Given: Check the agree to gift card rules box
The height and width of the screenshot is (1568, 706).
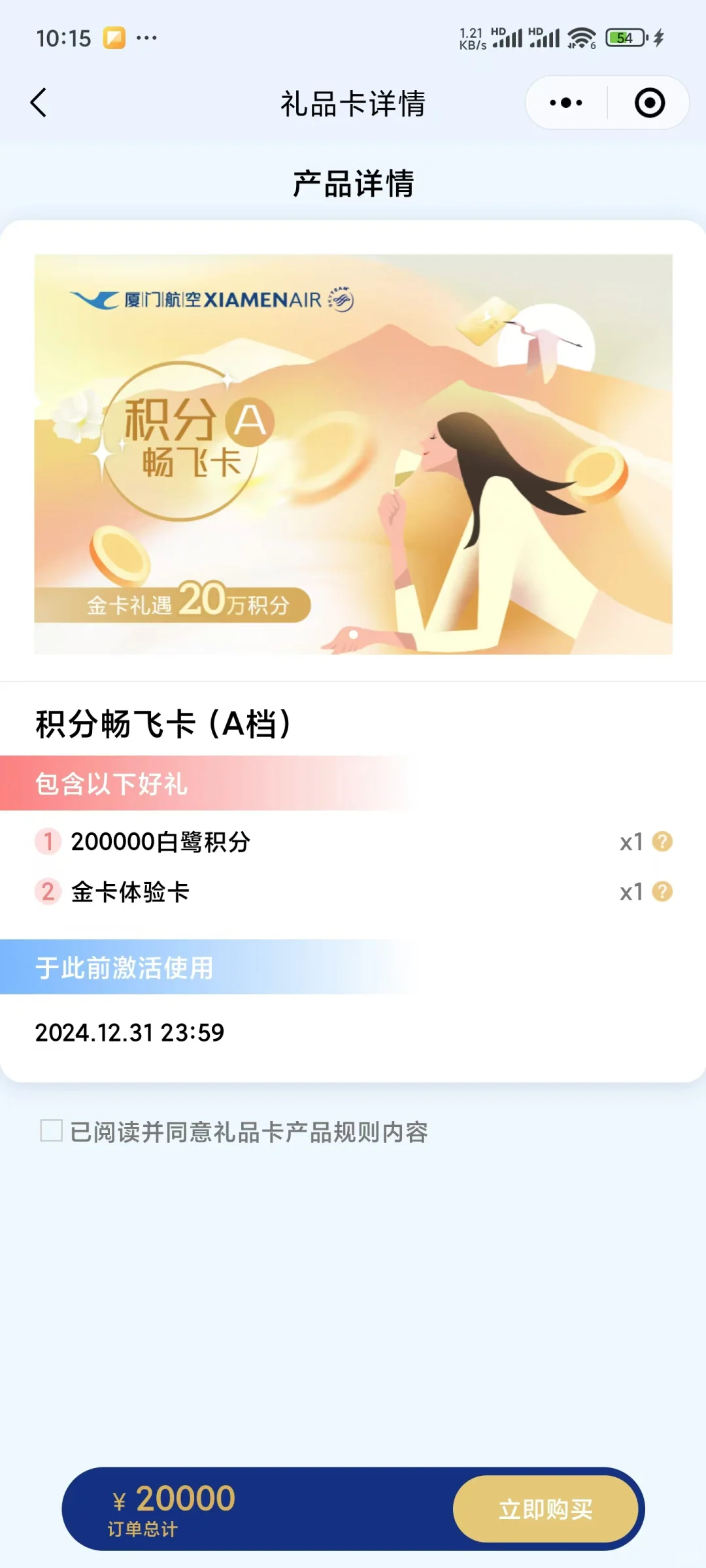Looking at the screenshot, I should coord(52,1131).
